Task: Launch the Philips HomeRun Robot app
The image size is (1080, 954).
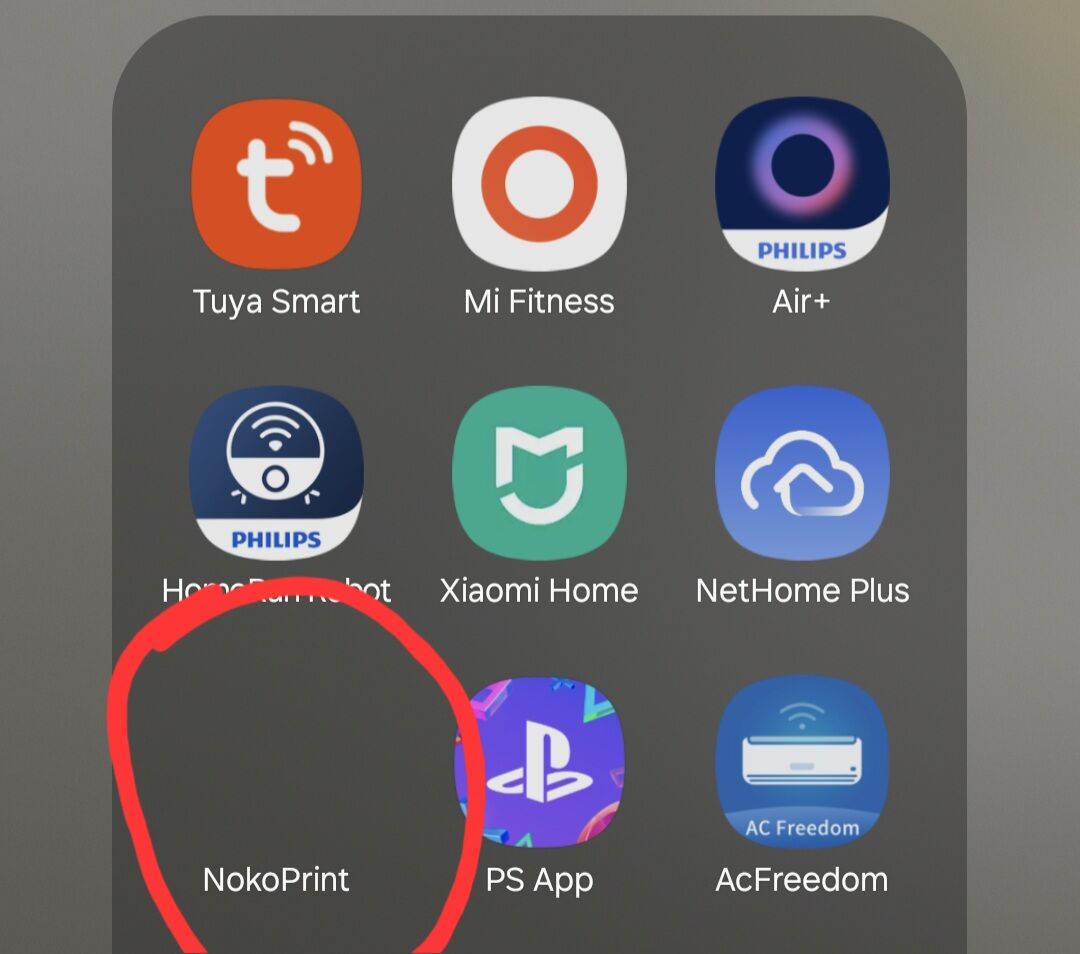Action: tap(276, 472)
